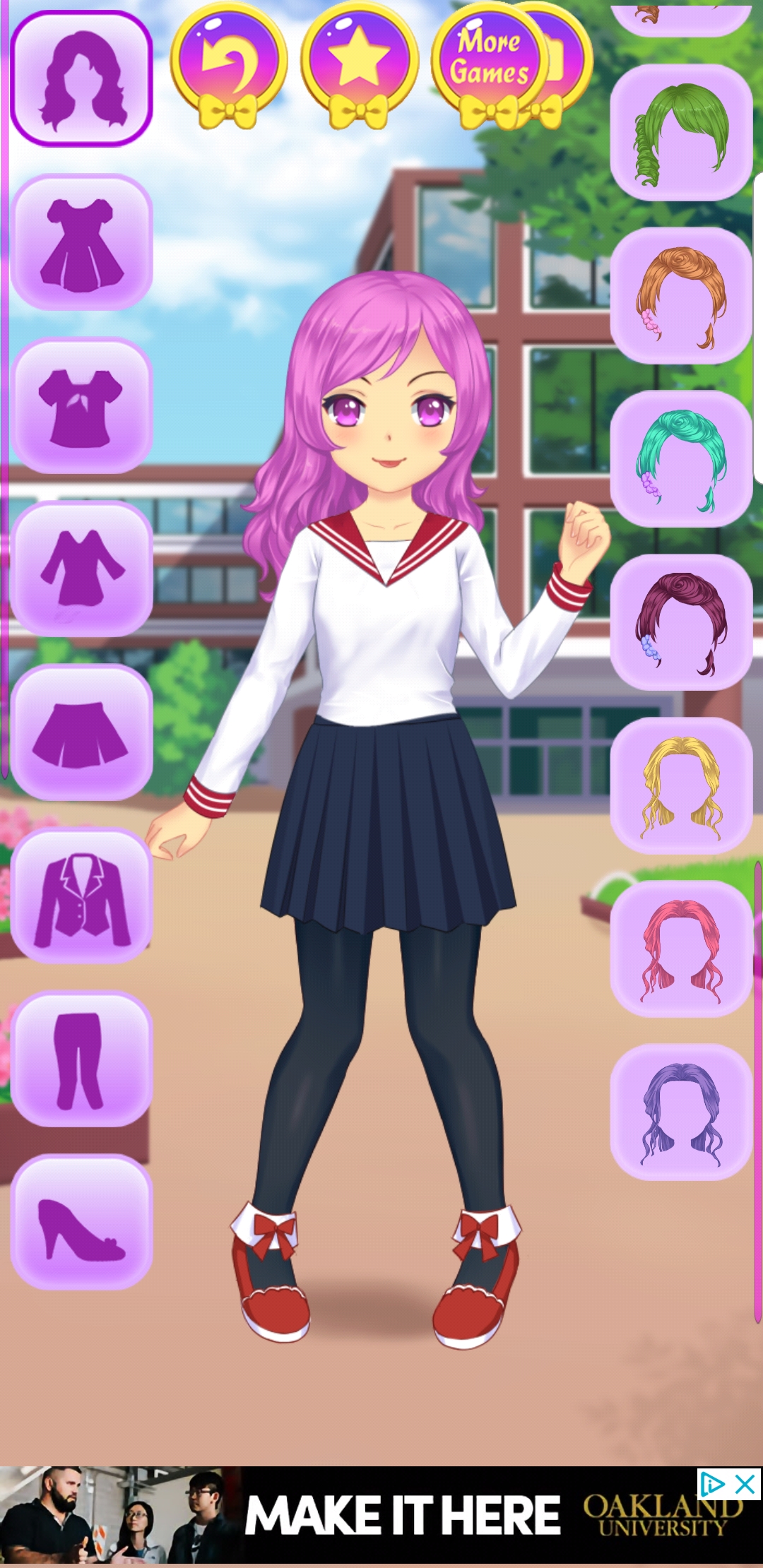Apply the green curly hairstyle
763x1568 pixels.
coord(681,132)
